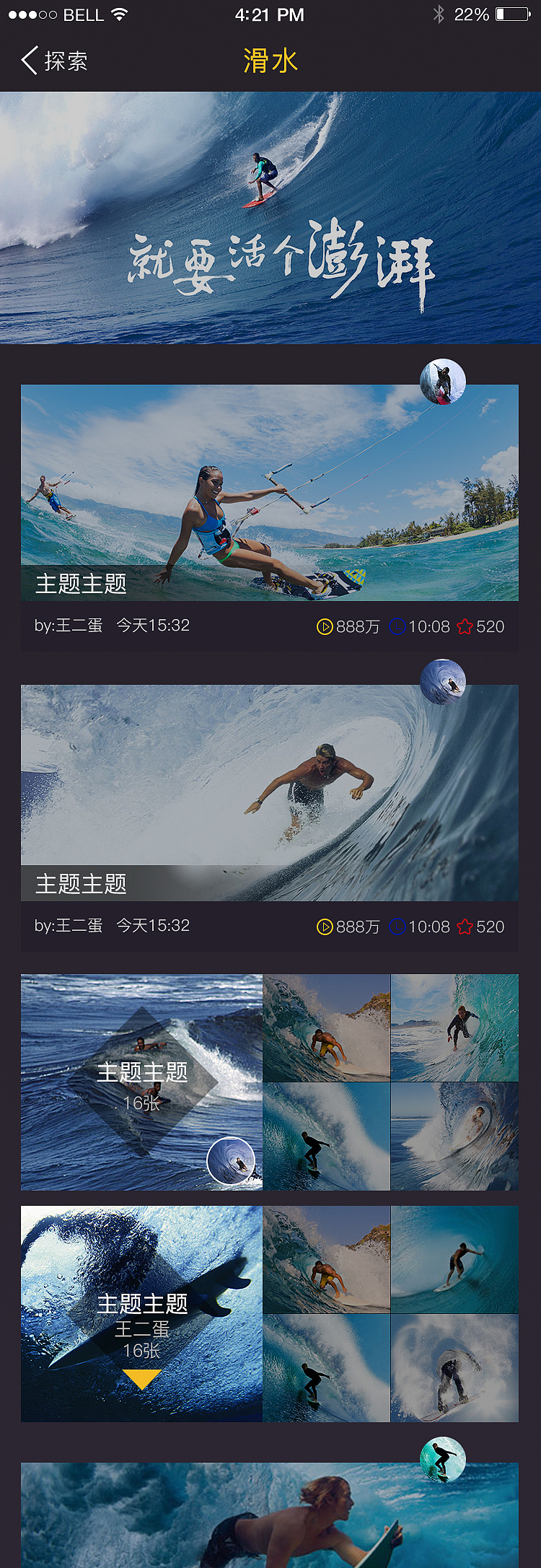Click the star icon to favorite the second video
541x1568 pixels.
pyautogui.click(x=465, y=927)
